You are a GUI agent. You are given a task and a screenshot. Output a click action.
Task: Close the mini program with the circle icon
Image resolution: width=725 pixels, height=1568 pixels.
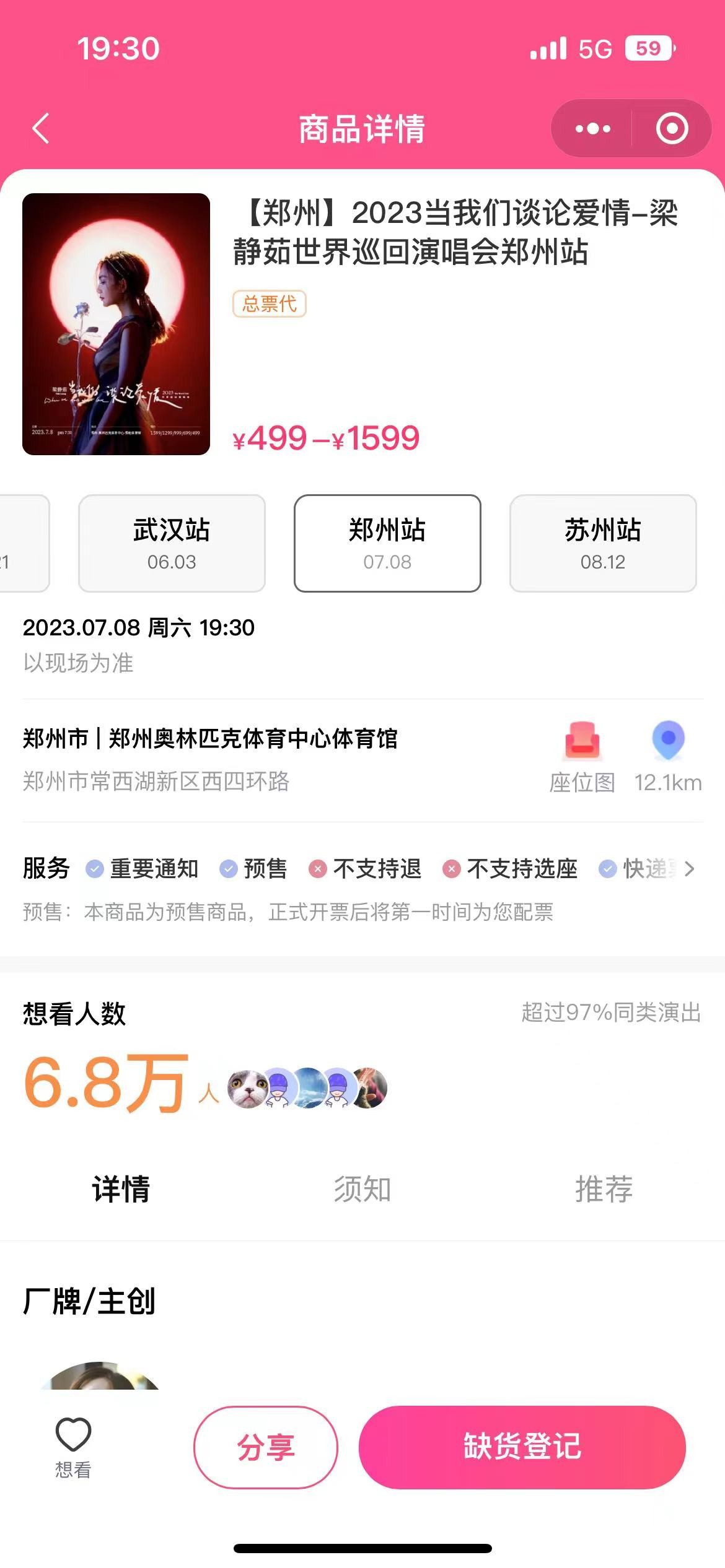point(672,129)
